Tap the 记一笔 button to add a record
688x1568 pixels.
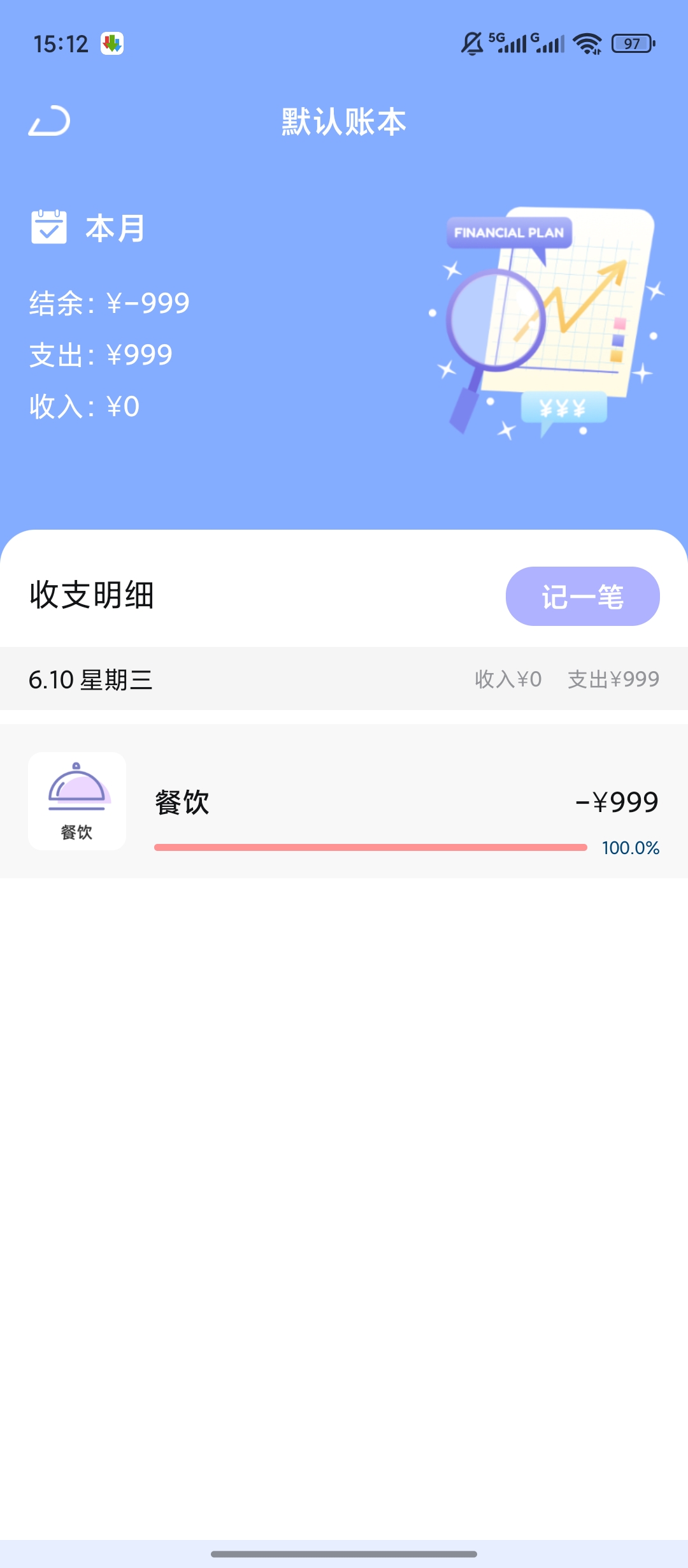[x=582, y=596]
